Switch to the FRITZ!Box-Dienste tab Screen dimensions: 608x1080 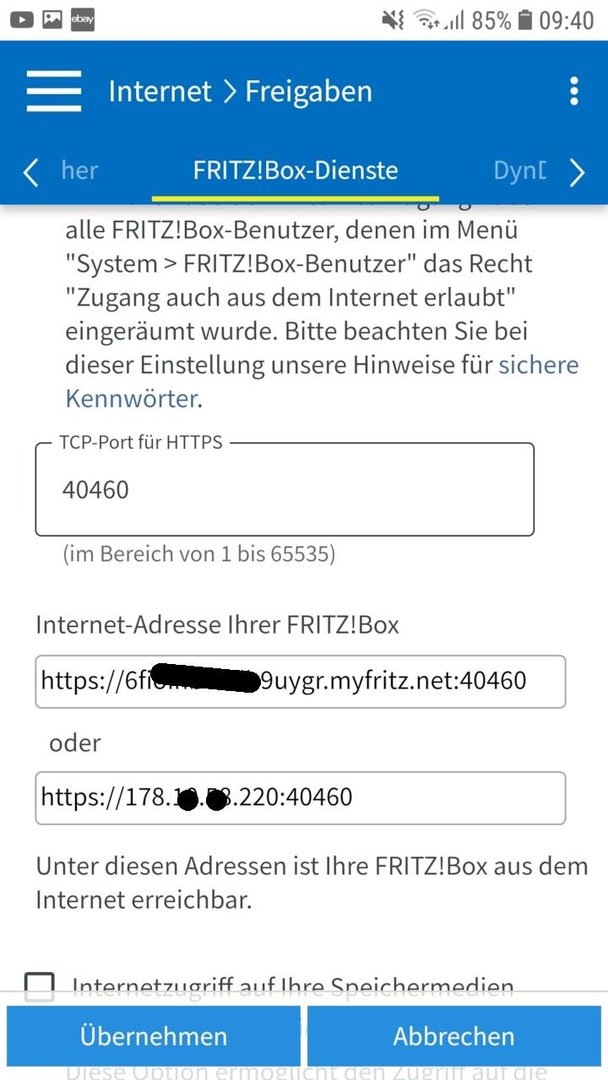tap(295, 170)
